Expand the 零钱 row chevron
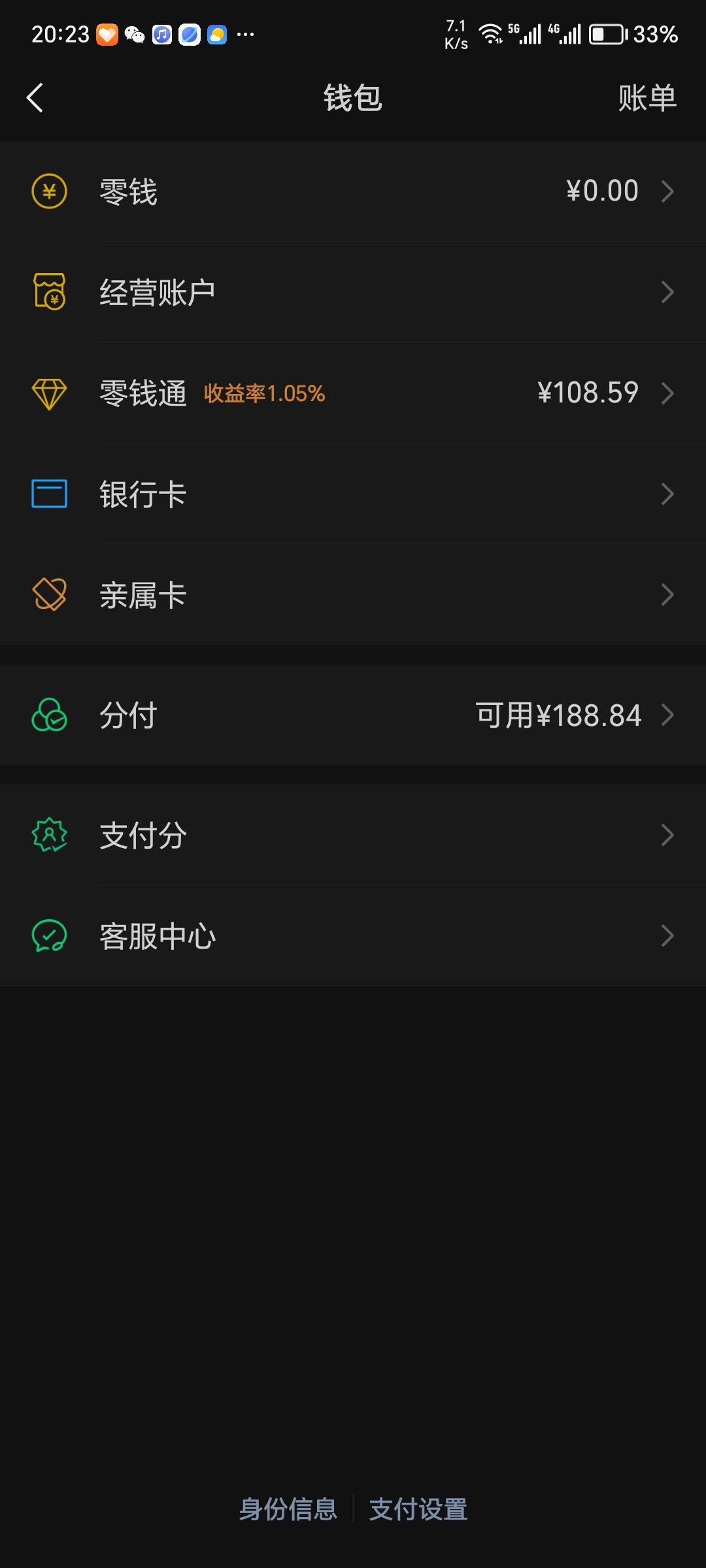Screen dimensions: 706x1568 tap(668, 191)
